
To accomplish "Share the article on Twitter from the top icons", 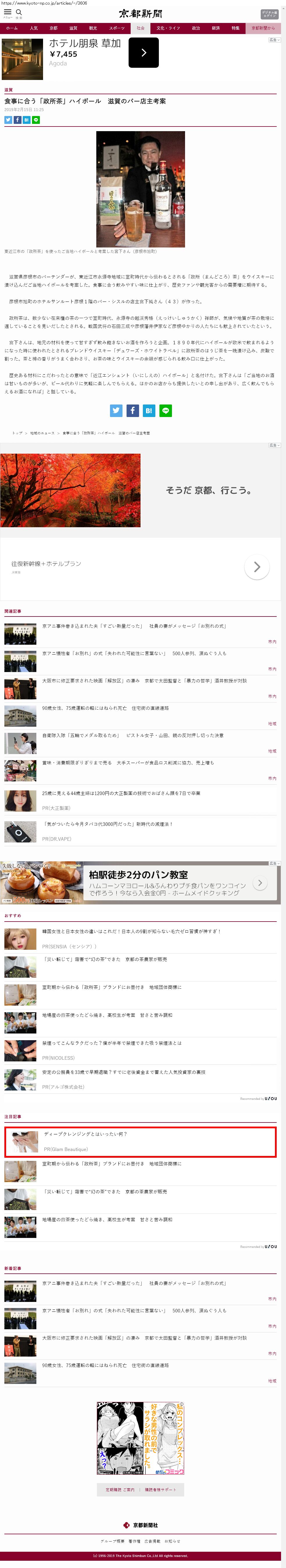I will click(8, 120).
